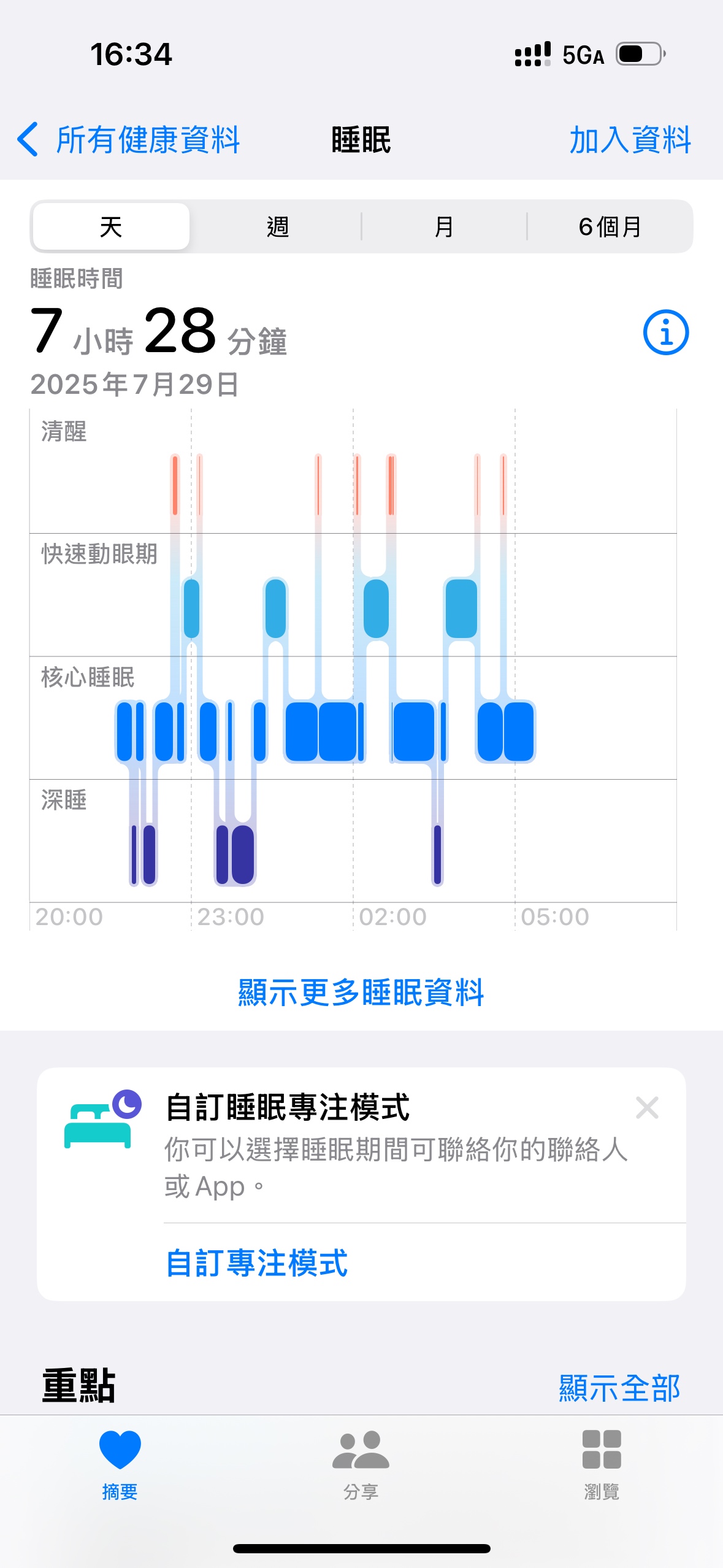Show all highlights via 顯示全部
Viewport: 723px width, 1568px height.
(619, 1388)
